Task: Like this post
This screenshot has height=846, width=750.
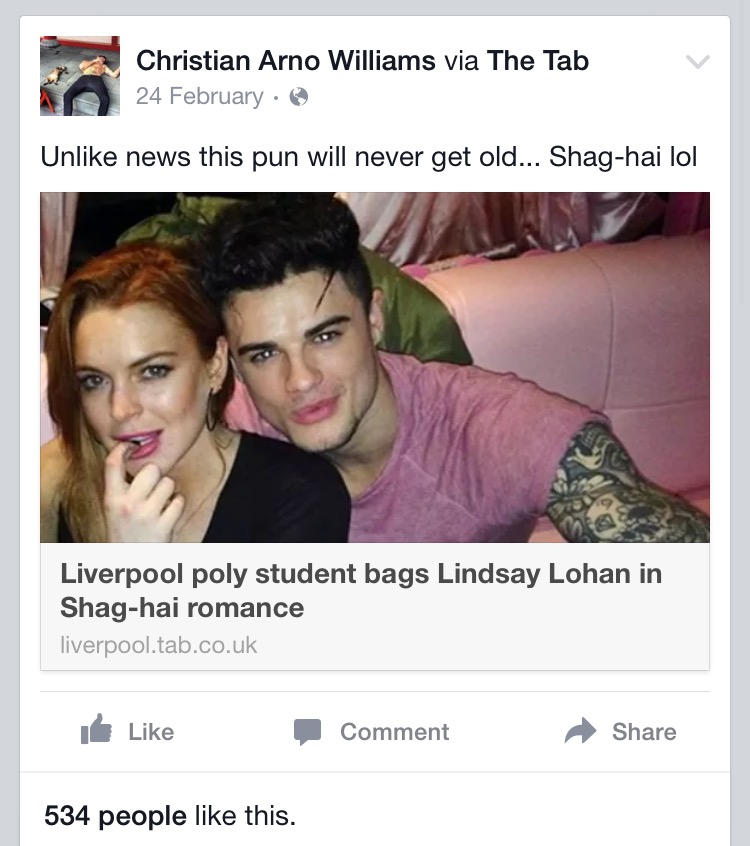Action: point(127,732)
